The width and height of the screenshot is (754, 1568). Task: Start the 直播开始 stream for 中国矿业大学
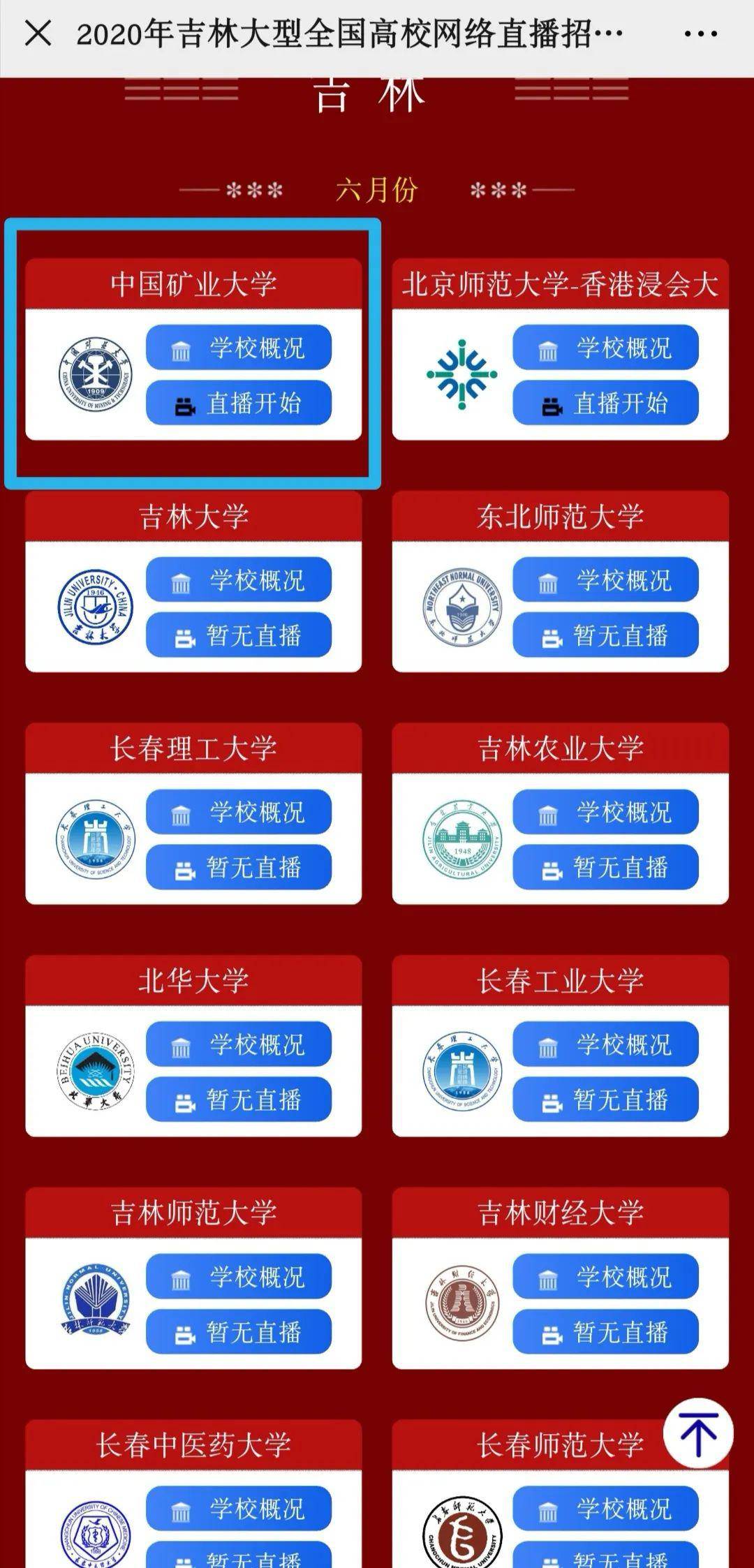[239, 403]
